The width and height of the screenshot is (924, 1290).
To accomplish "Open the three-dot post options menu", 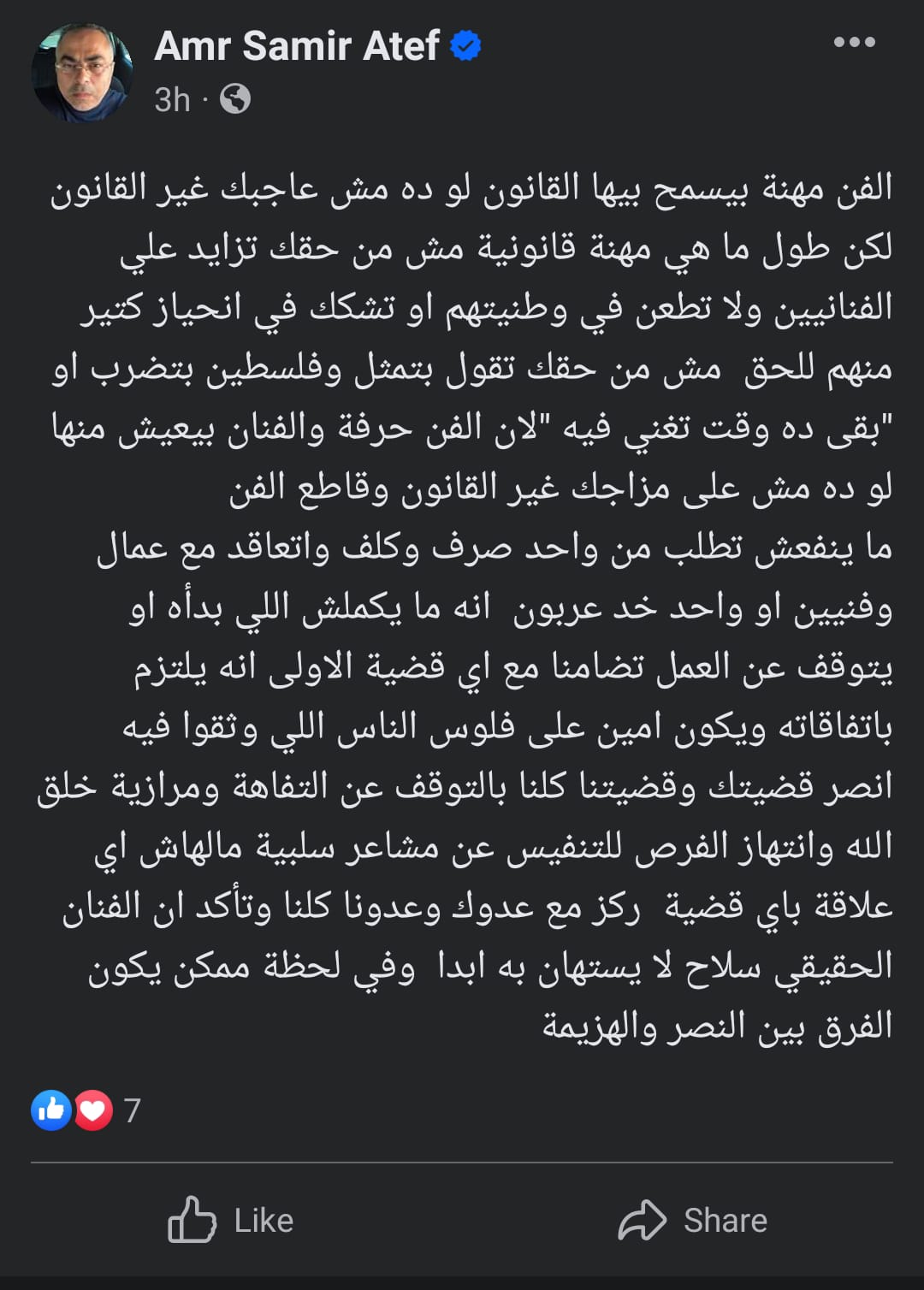I will [854, 42].
